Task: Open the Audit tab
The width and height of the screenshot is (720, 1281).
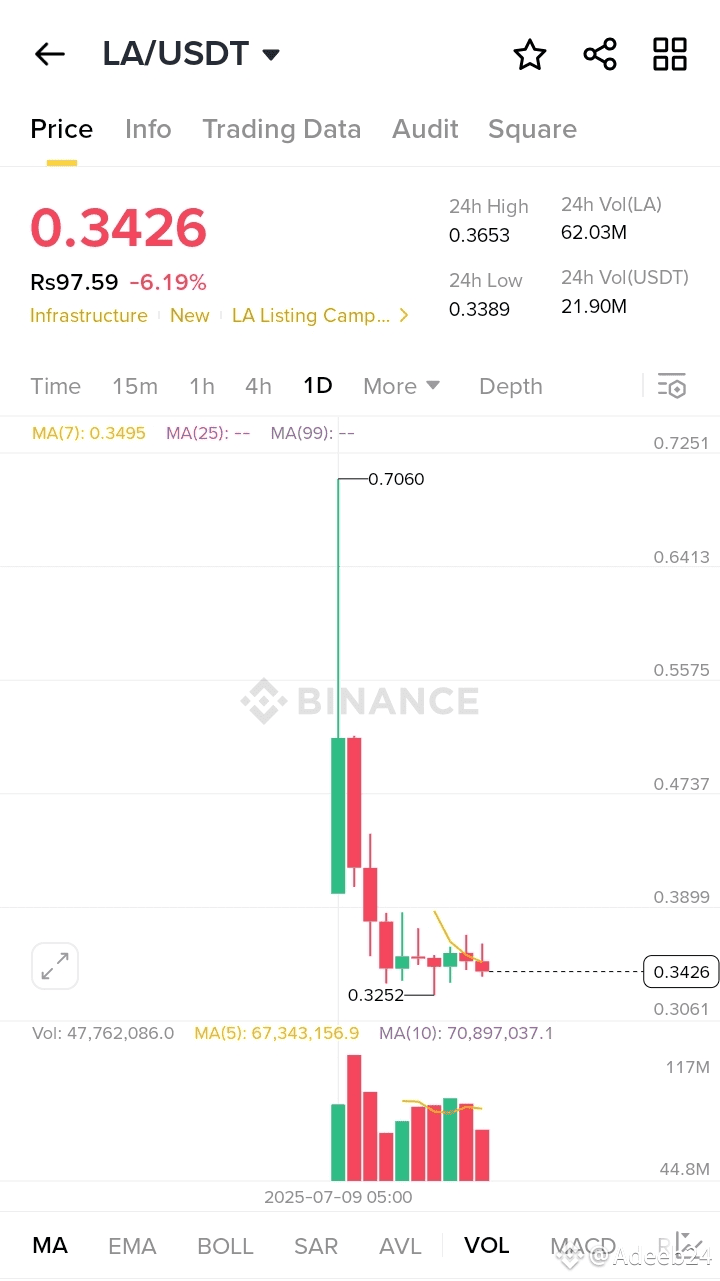Action: coord(425,129)
